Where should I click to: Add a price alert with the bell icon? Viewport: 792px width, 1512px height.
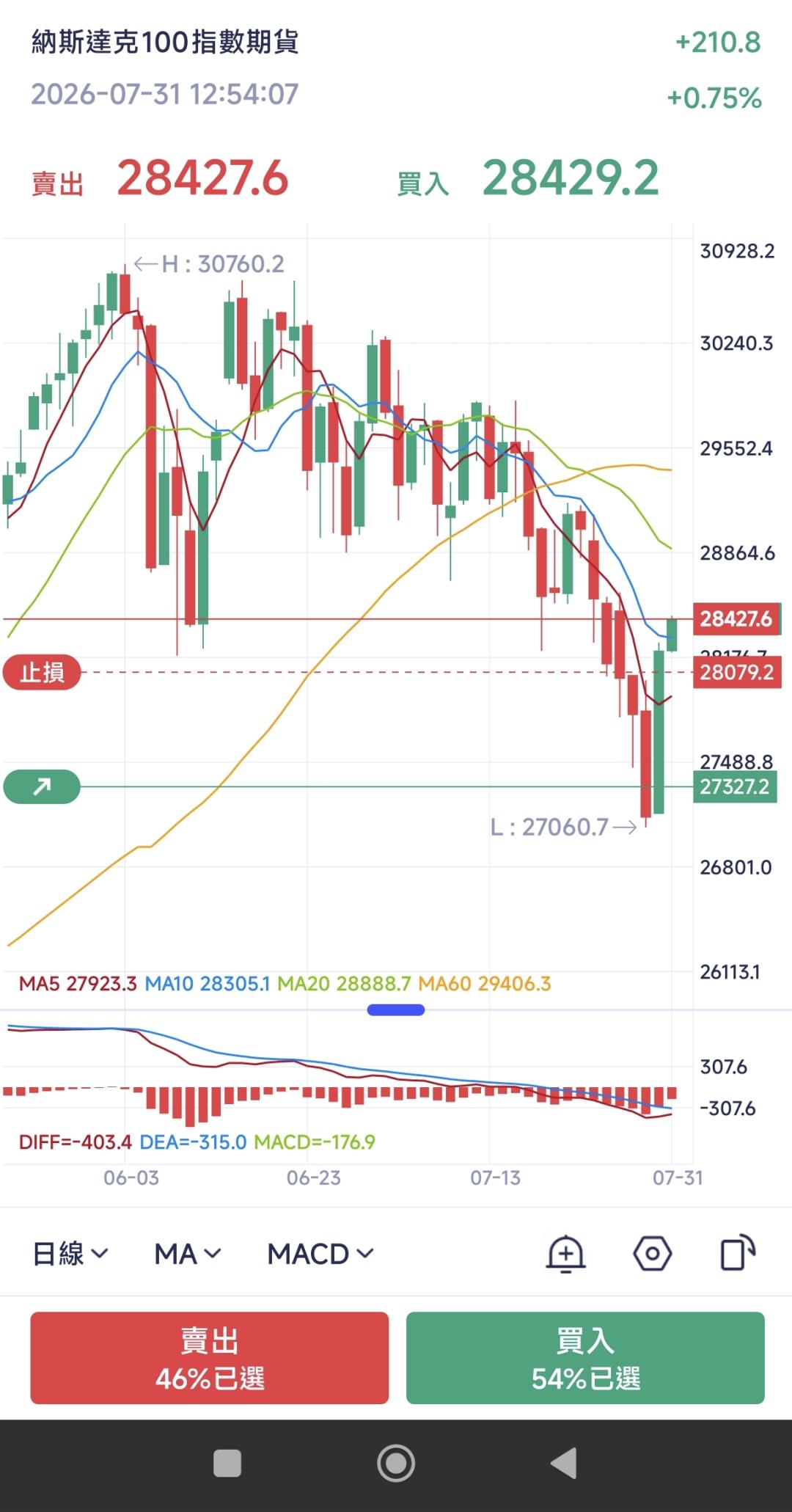pos(565,1253)
